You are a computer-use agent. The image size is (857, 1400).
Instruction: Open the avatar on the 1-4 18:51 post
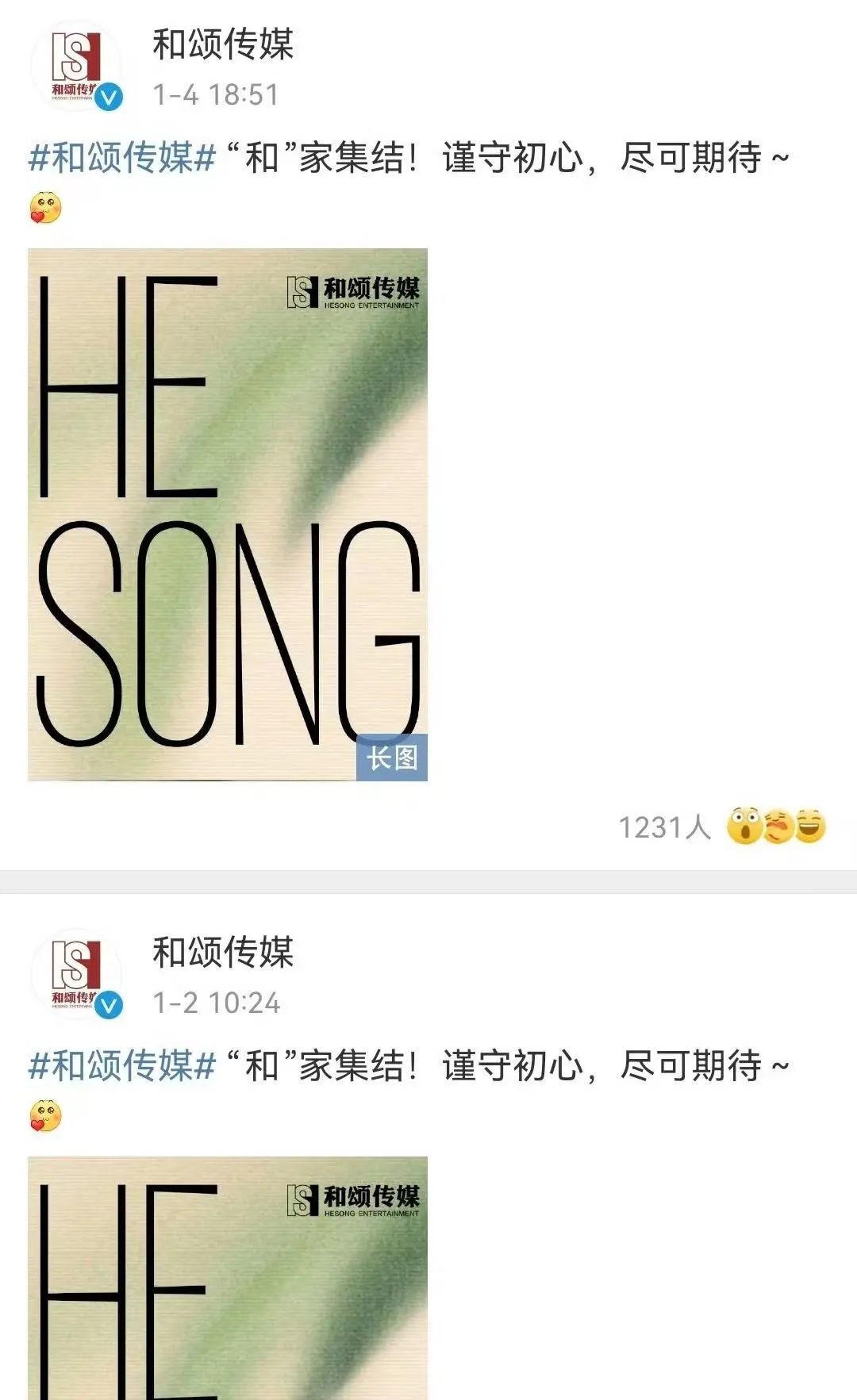click(76, 66)
